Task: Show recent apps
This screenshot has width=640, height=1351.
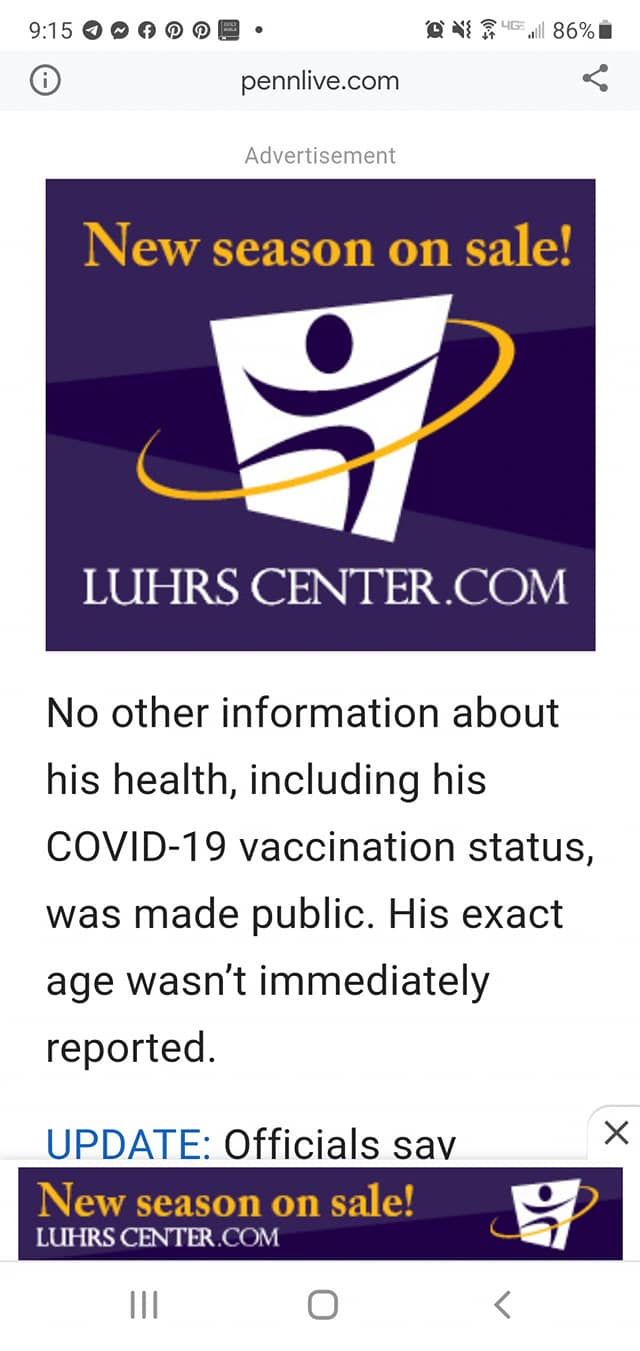Action: (144, 1304)
